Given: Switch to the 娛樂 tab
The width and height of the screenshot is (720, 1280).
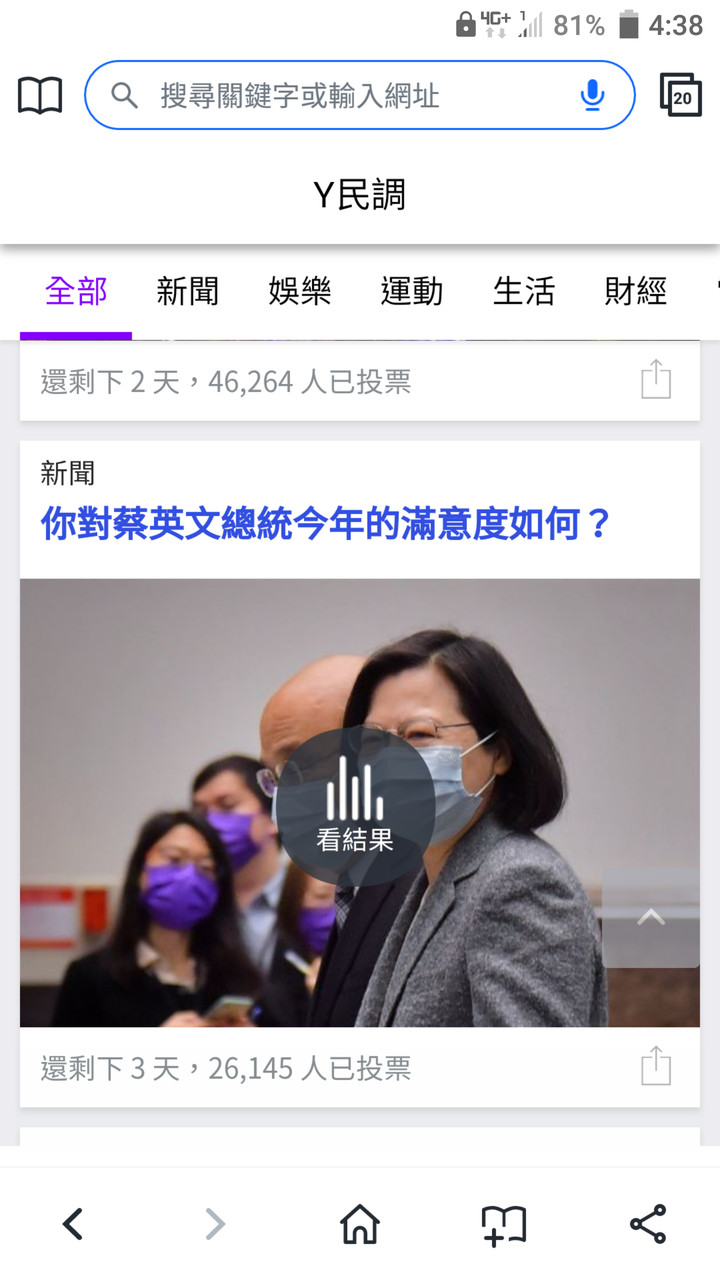Looking at the screenshot, I should [299, 292].
